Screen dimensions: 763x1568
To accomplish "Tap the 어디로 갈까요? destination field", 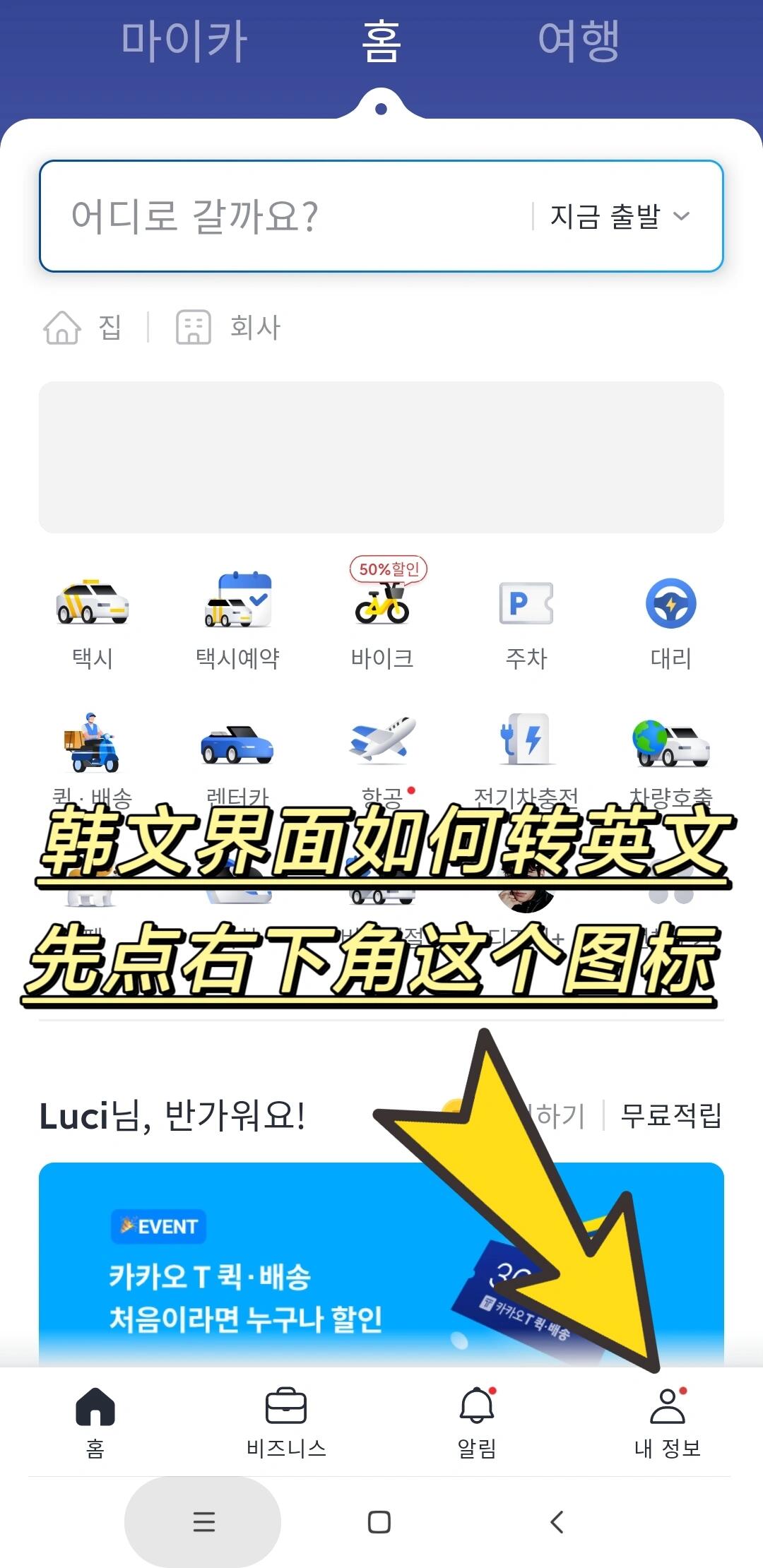I will coord(283,216).
